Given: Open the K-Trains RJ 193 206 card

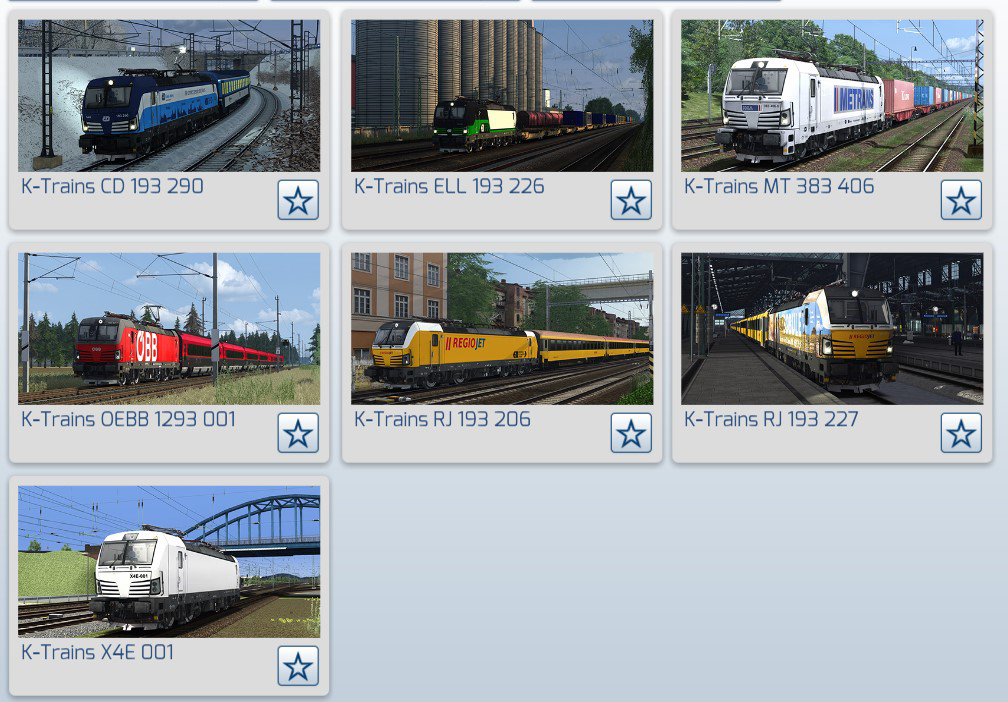Looking at the screenshot, I should pyautogui.click(x=502, y=329).
